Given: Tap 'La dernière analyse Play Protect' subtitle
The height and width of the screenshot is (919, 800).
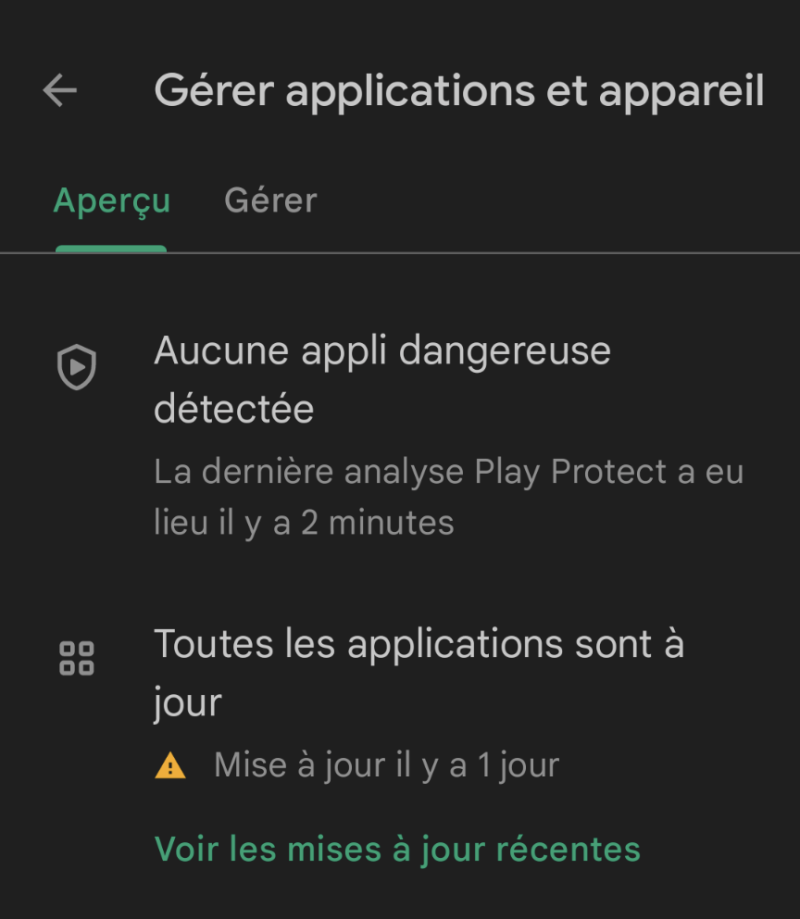Looking at the screenshot, I should pos(448,496).
